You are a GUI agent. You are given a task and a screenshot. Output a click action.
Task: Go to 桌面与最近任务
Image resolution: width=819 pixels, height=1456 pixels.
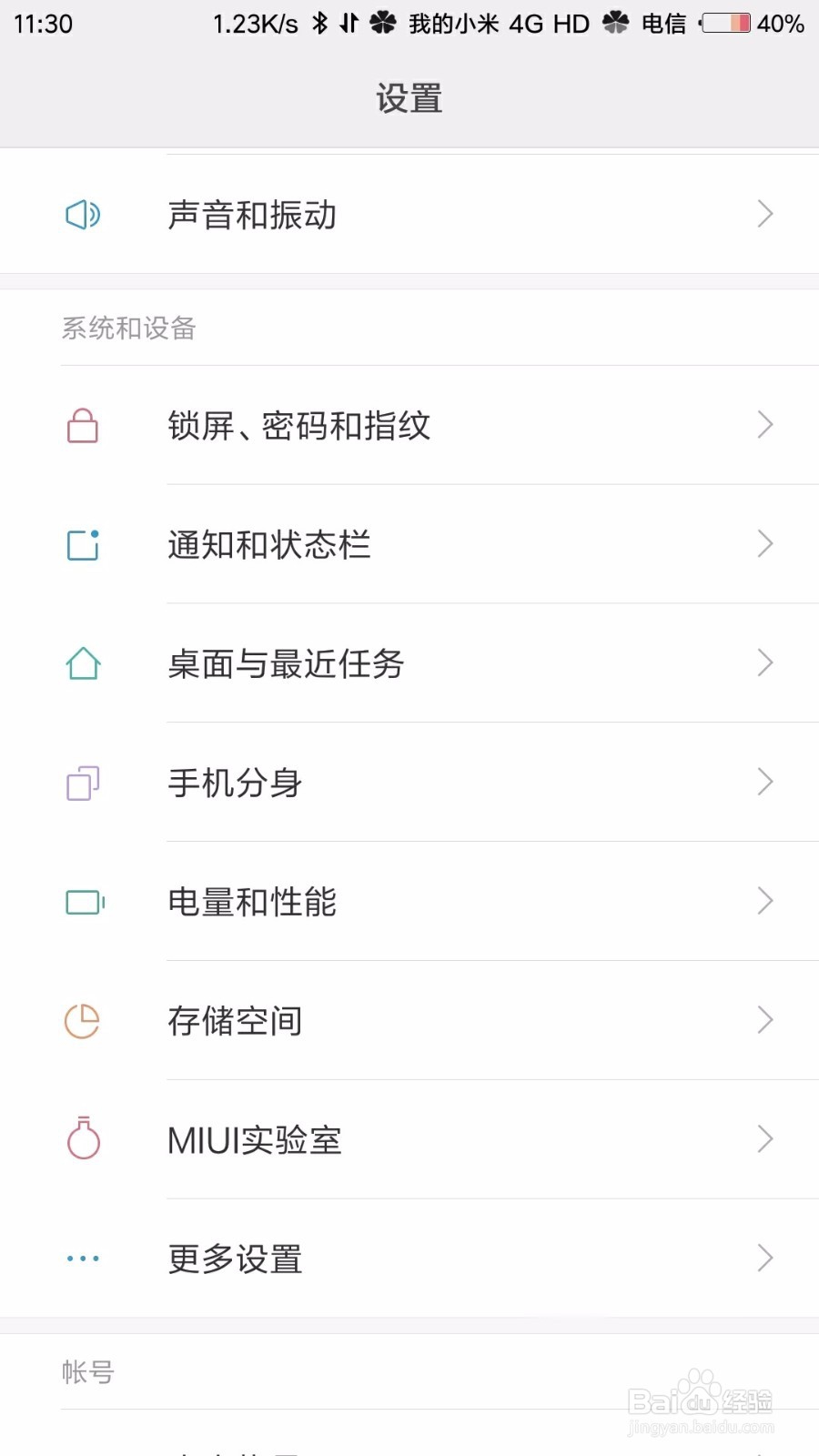(x=409, y=663)
